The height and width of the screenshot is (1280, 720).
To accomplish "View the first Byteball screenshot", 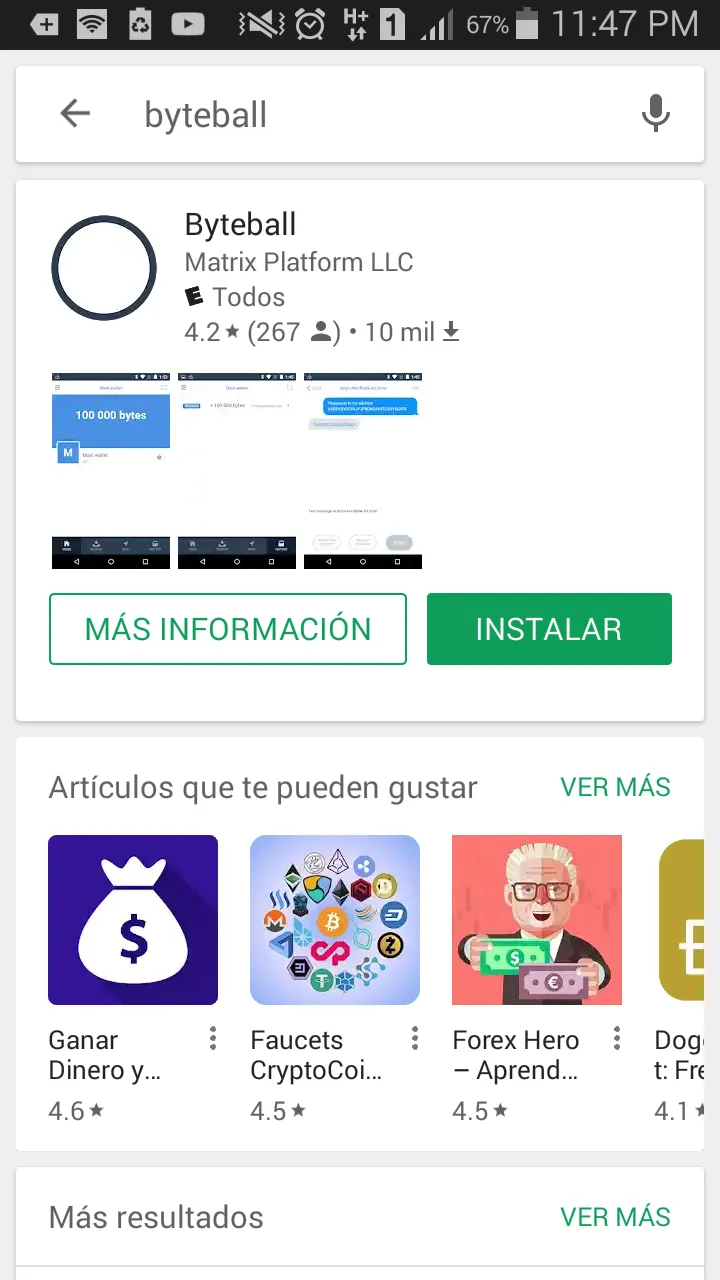I will pyautogui.click(x=111, y=471).
